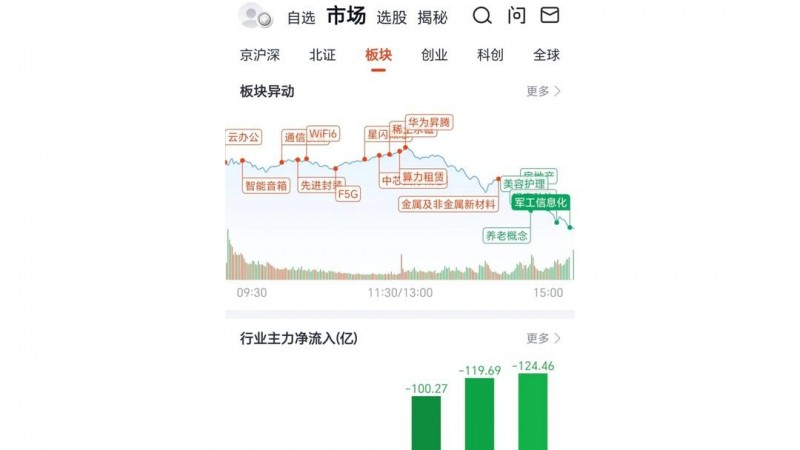The width and height of the screenshot is (800, 450).
Task: Select the 北证 sub-tab
Action: tap(322, 55)
